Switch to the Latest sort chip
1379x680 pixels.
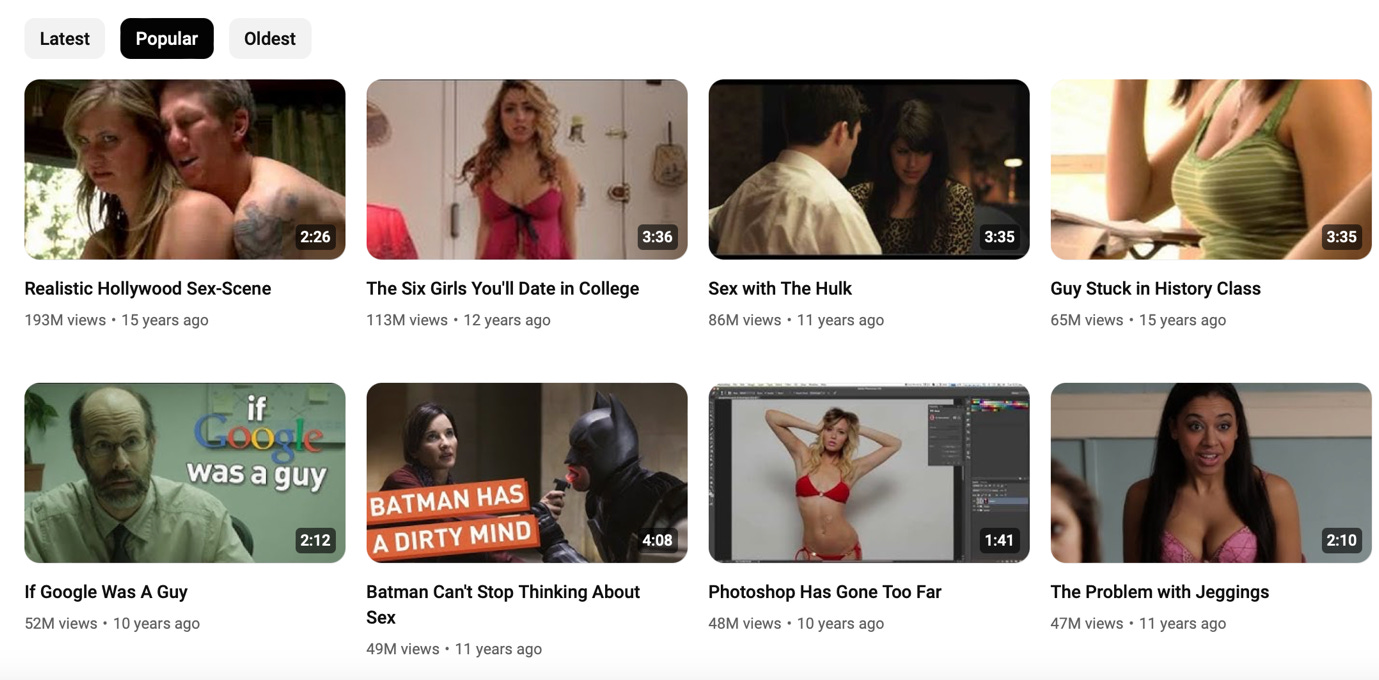(64, 39)
